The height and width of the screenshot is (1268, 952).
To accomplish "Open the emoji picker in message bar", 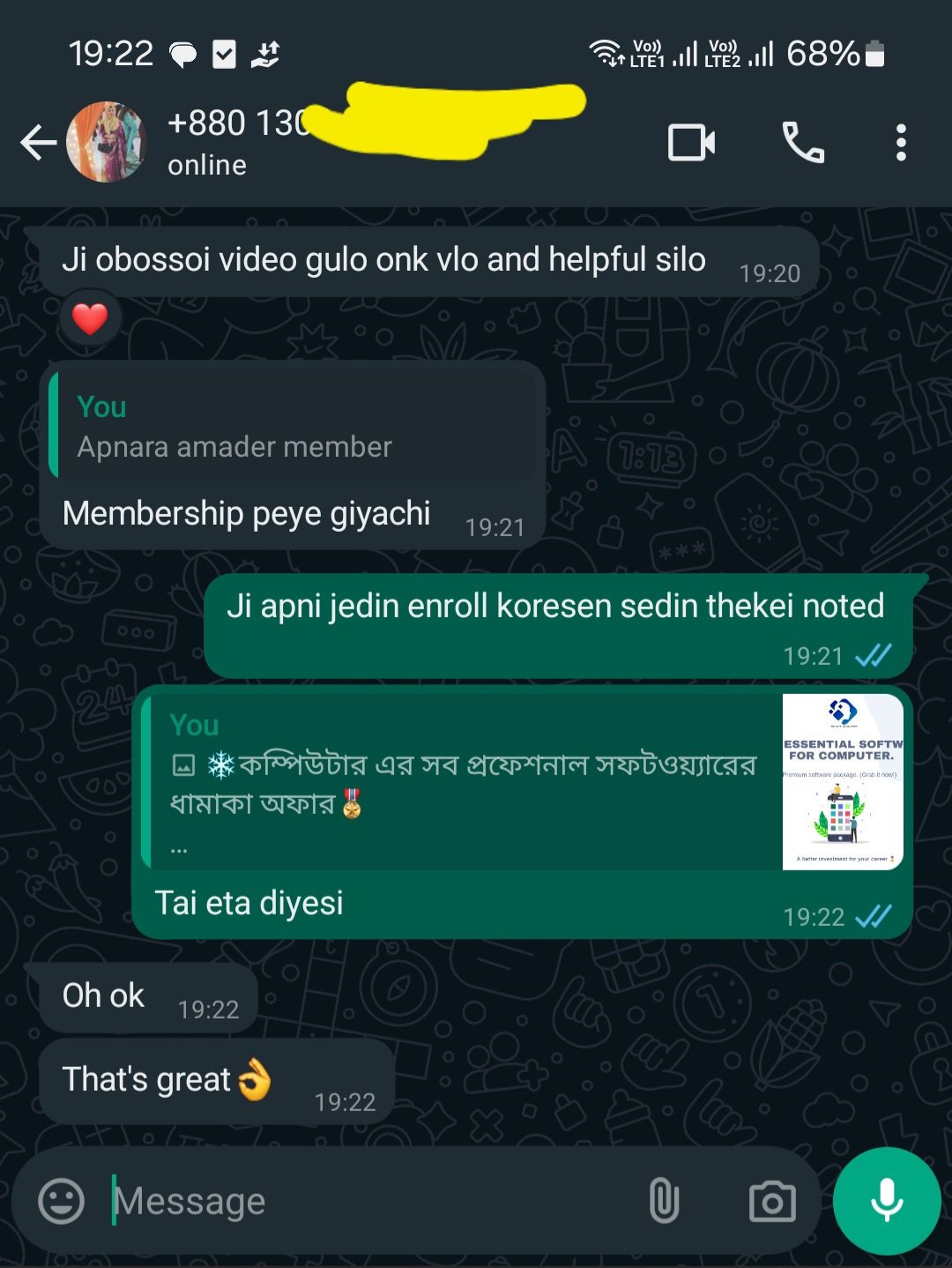I will (60, 1200).
